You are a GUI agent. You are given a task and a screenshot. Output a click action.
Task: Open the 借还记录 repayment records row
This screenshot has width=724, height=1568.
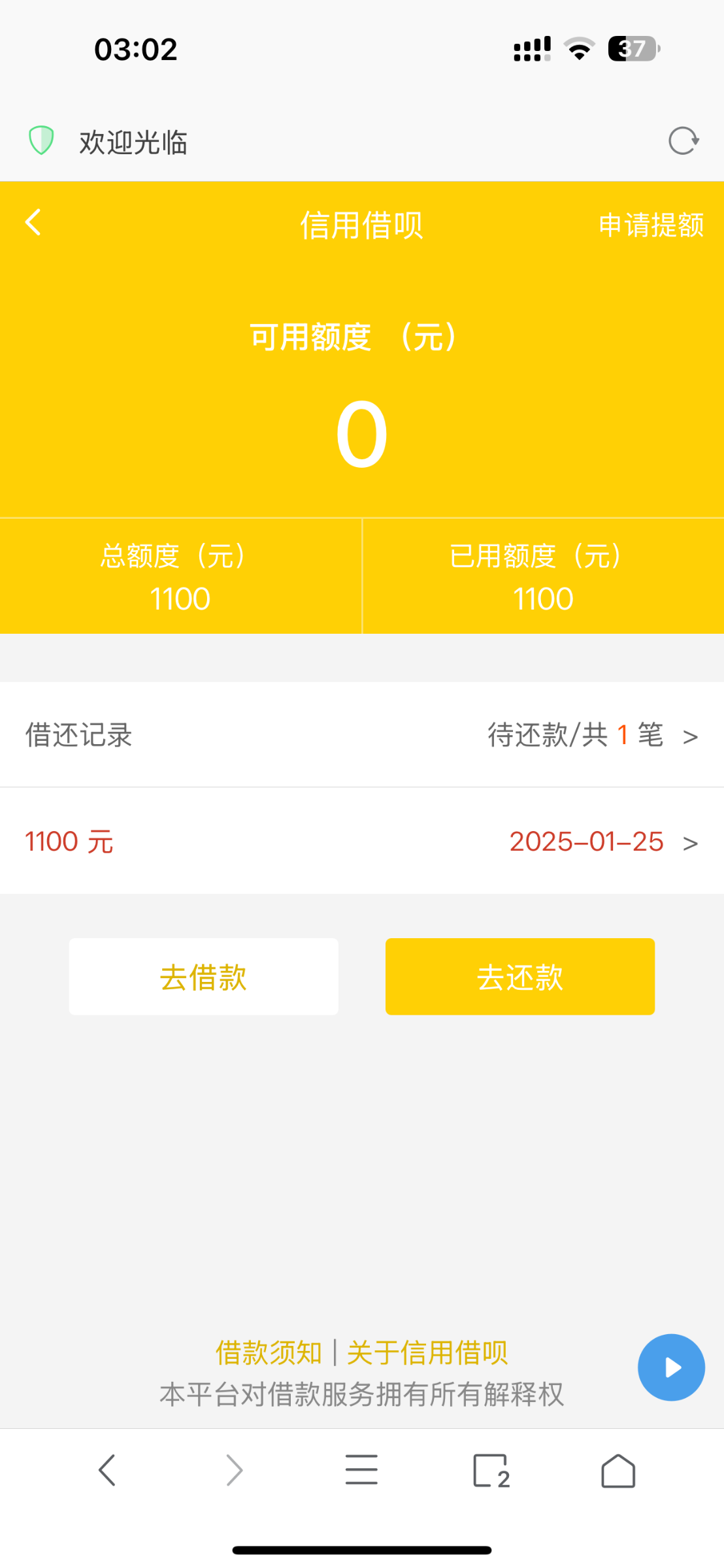tap(361, 735)
